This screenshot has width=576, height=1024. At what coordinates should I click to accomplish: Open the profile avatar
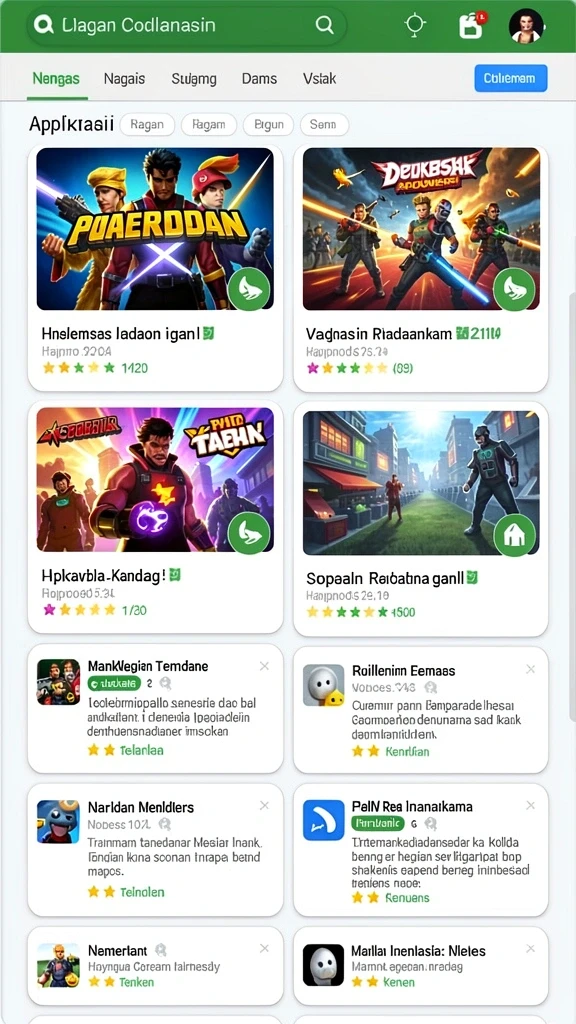tap(526, 25)
